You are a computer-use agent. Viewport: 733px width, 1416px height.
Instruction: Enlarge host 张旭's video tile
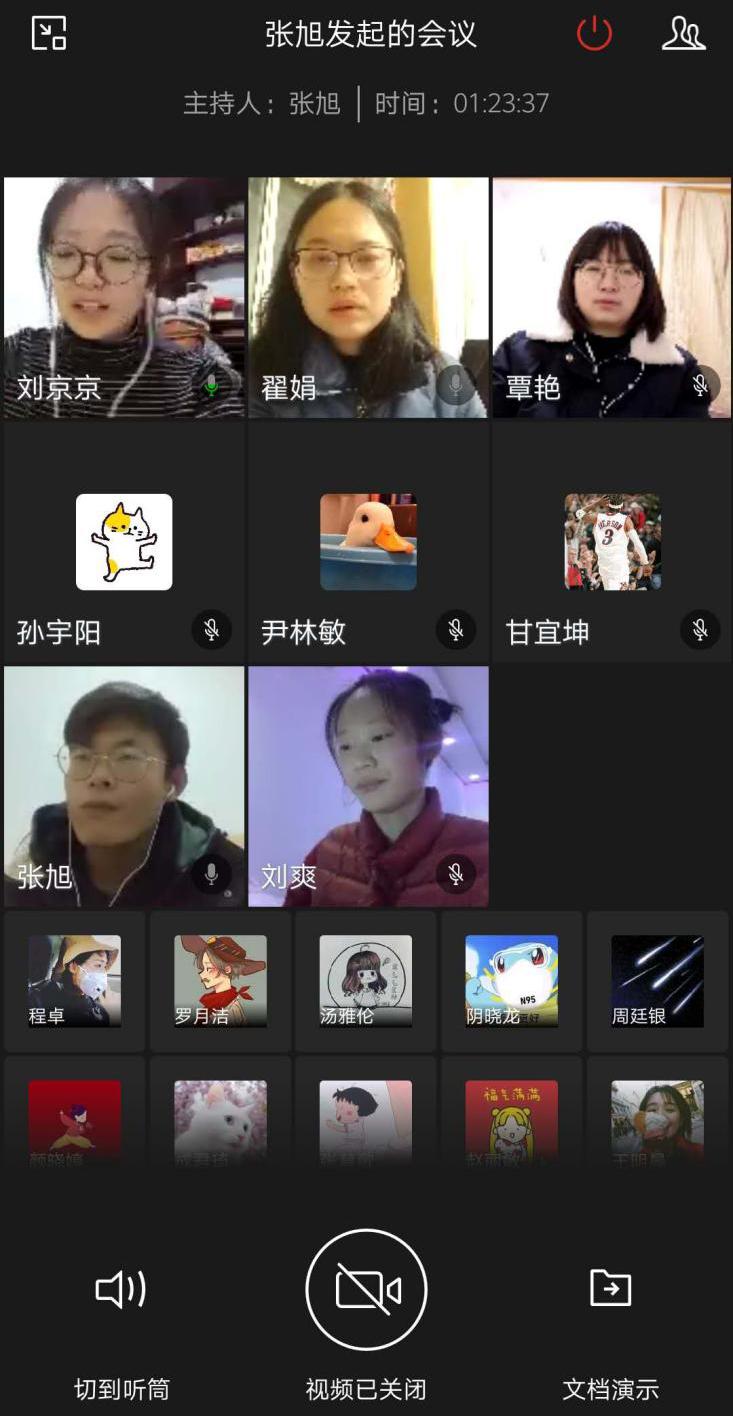point(124,786)
